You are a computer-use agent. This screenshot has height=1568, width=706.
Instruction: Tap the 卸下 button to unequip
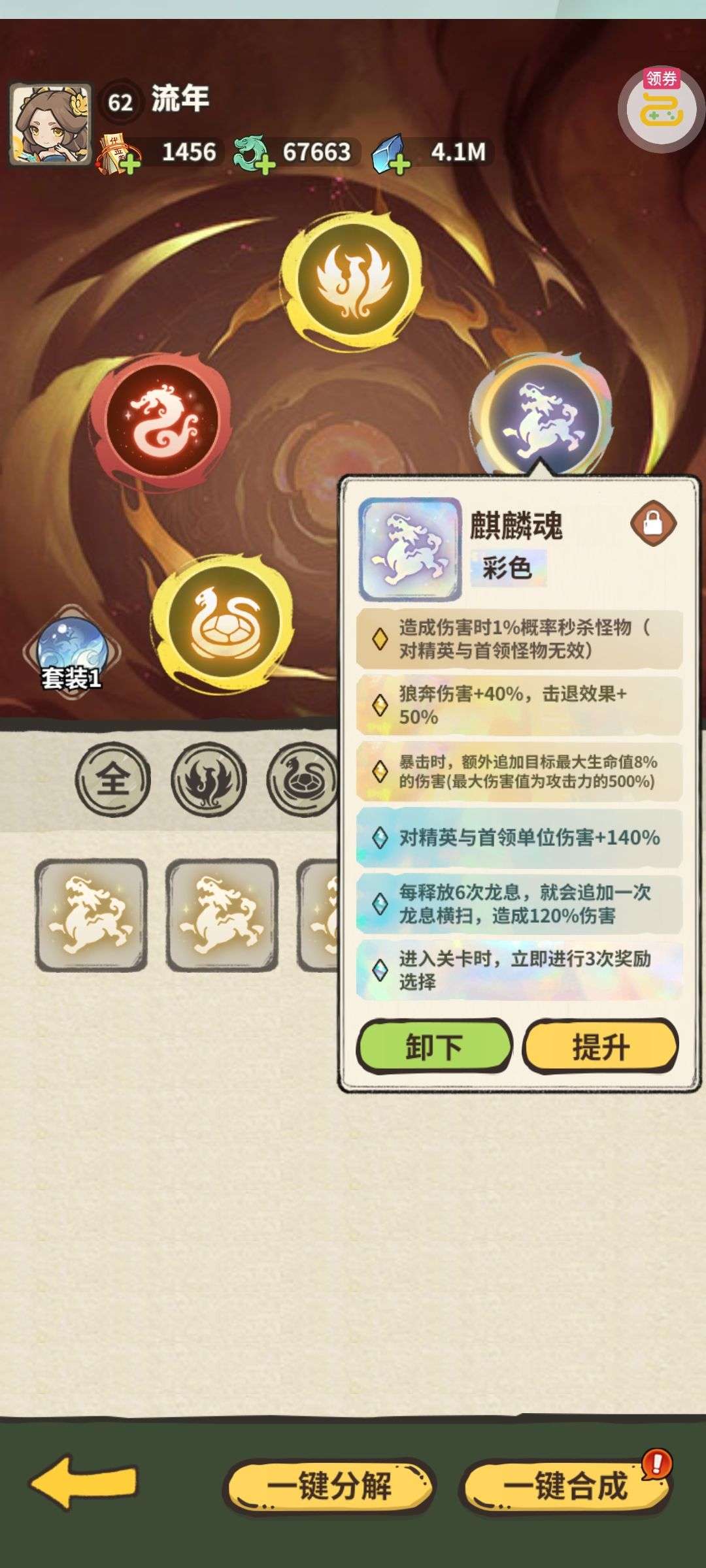(434, 1046)
